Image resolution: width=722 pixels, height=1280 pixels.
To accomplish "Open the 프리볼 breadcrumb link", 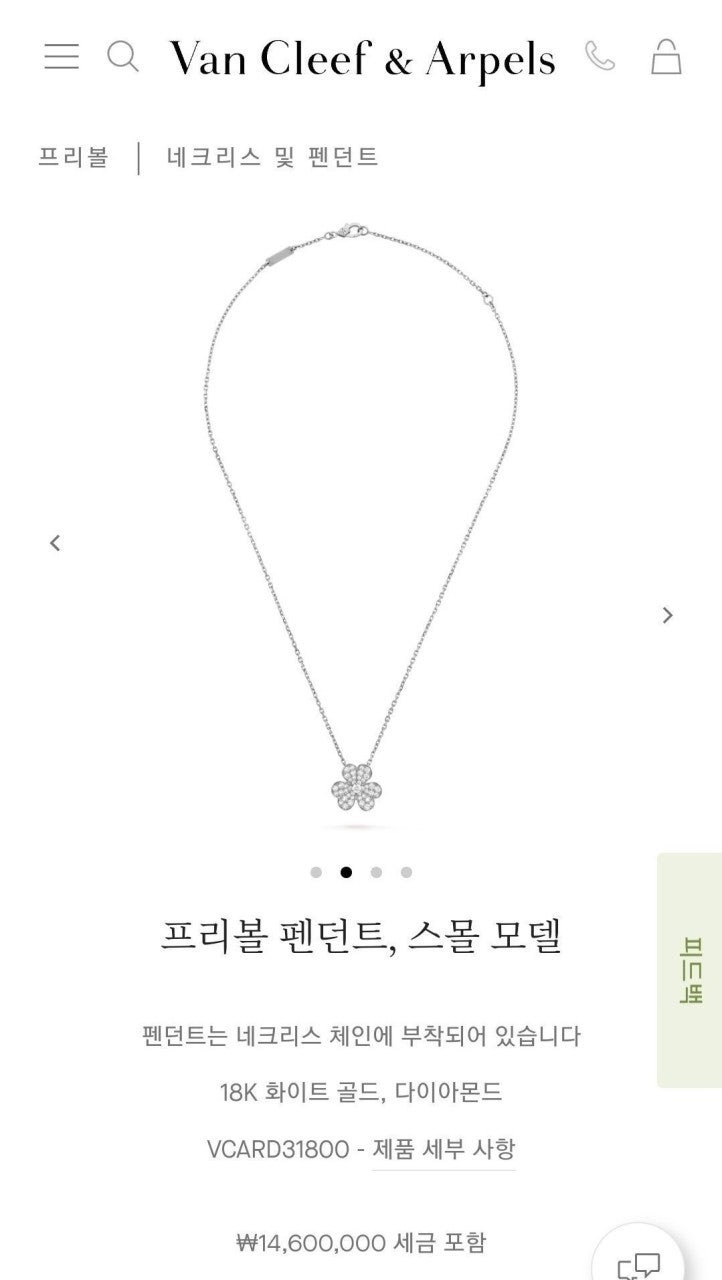I will [73, 157].
